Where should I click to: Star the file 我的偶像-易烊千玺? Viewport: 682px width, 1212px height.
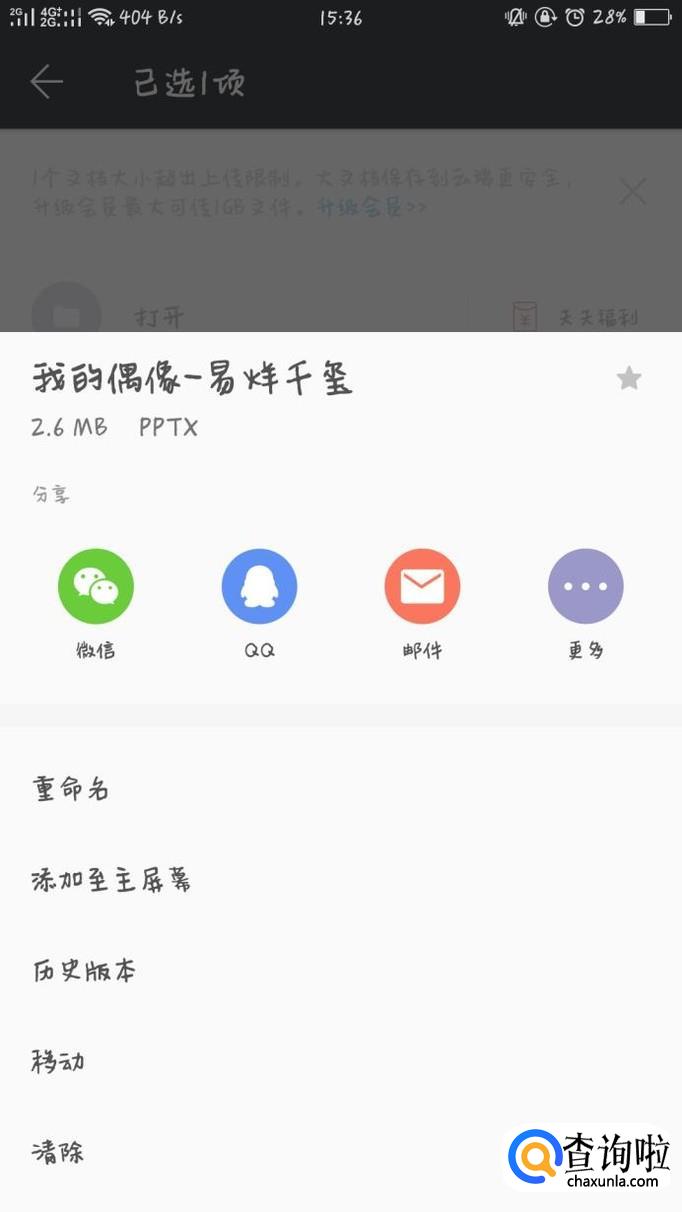click(x=628, y=378)
